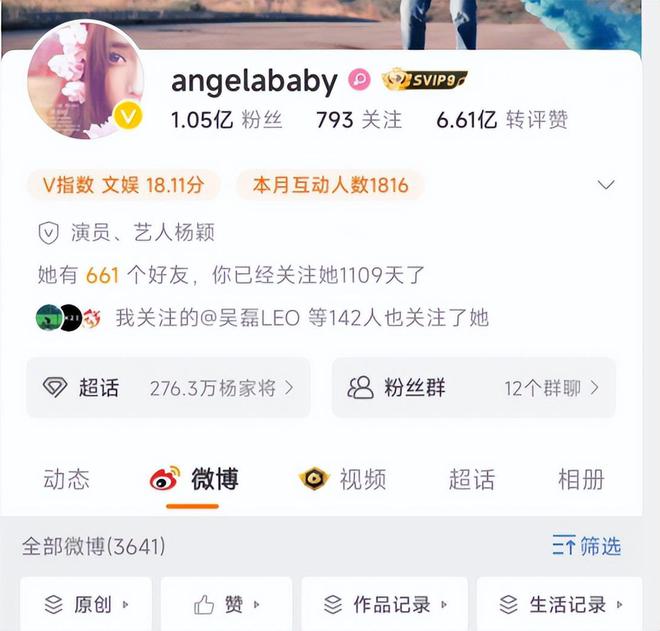The height and width of the screenshot is (631, 660).
Task: Switch to the 动态 tab
Action: pyautogui.click(x=67, y=479)
